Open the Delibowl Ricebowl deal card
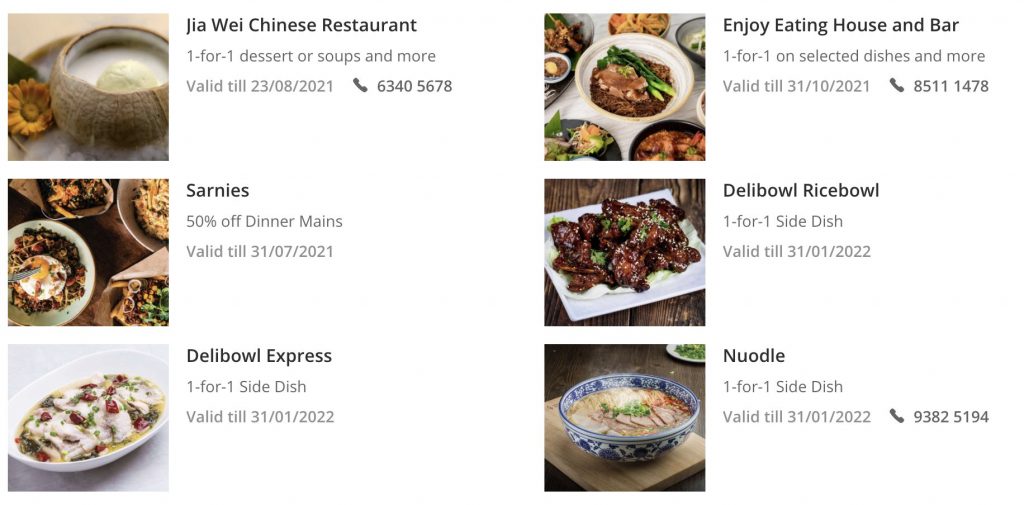This screenshot has height=505, width=1024. 800,191
